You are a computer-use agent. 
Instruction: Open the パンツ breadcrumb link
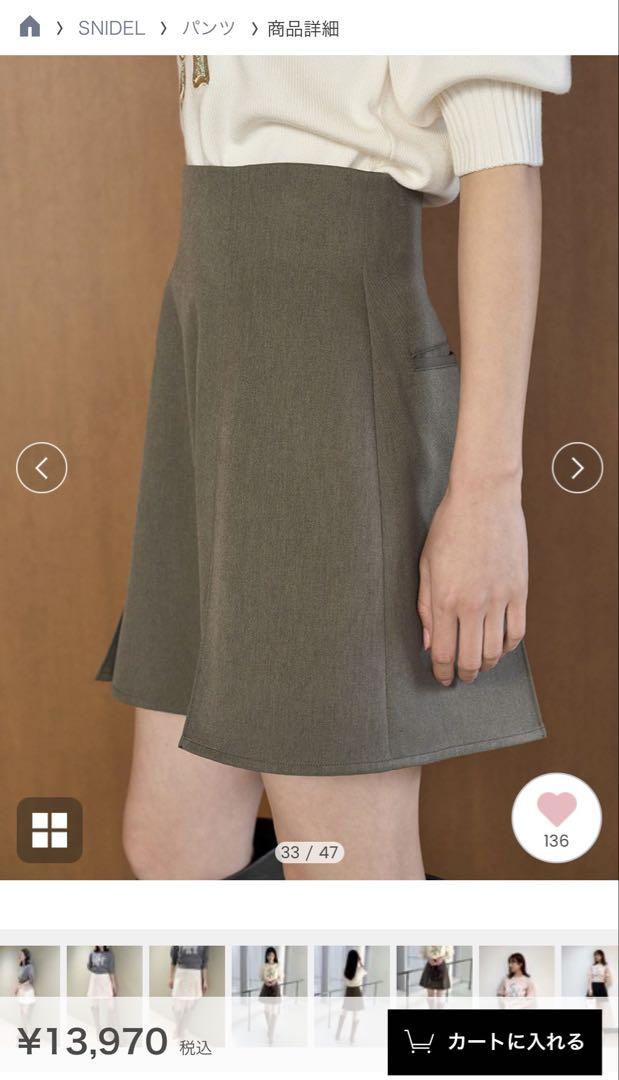tap(208, 28)
